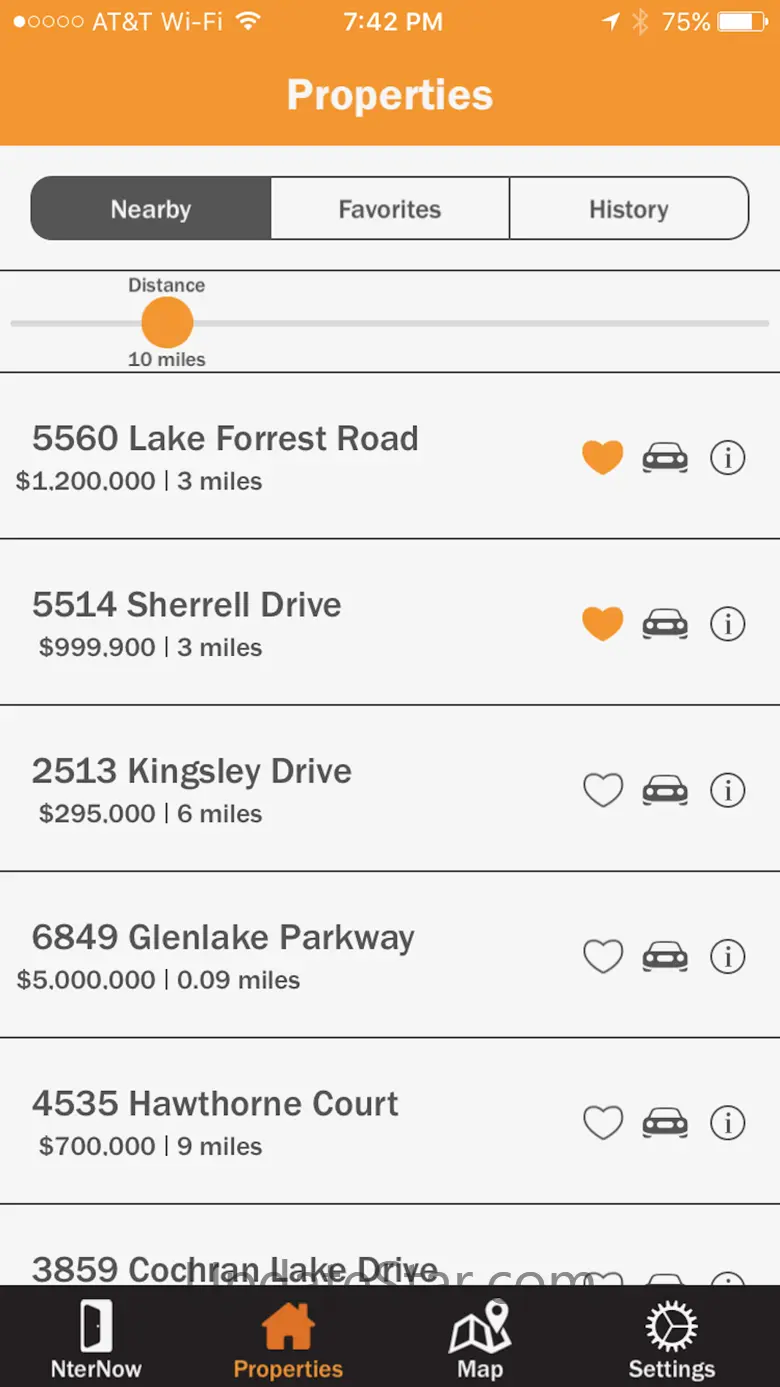This screenshot has width=780, height=1387.
Task: Show info for 5514 Sherrell Drive
Action: [728, 624]
